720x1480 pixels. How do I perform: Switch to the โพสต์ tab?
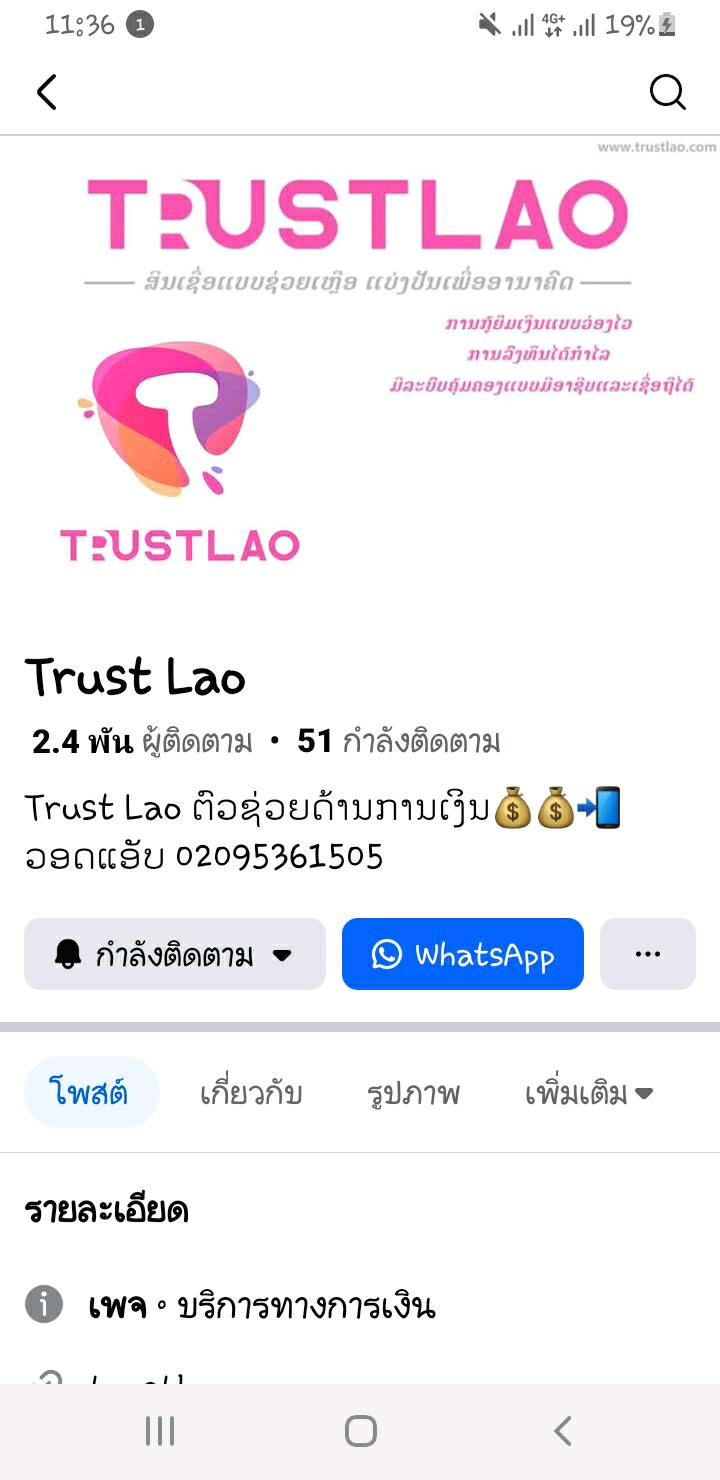pos(91,1093)
